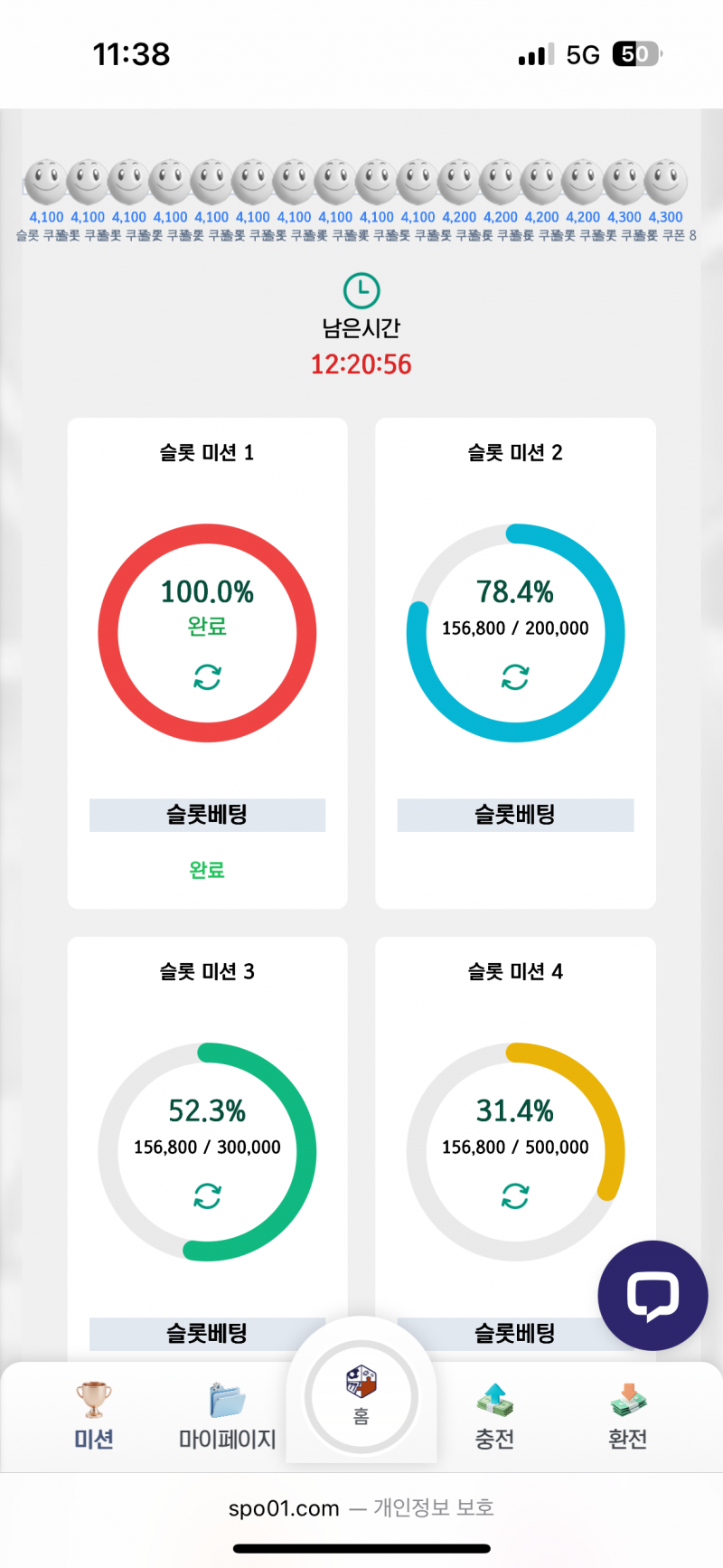The width and height of the screenshot is (723, 1568).
Task: Tap the 충전 money deposit icon
Action: (x=494, y=1399)
